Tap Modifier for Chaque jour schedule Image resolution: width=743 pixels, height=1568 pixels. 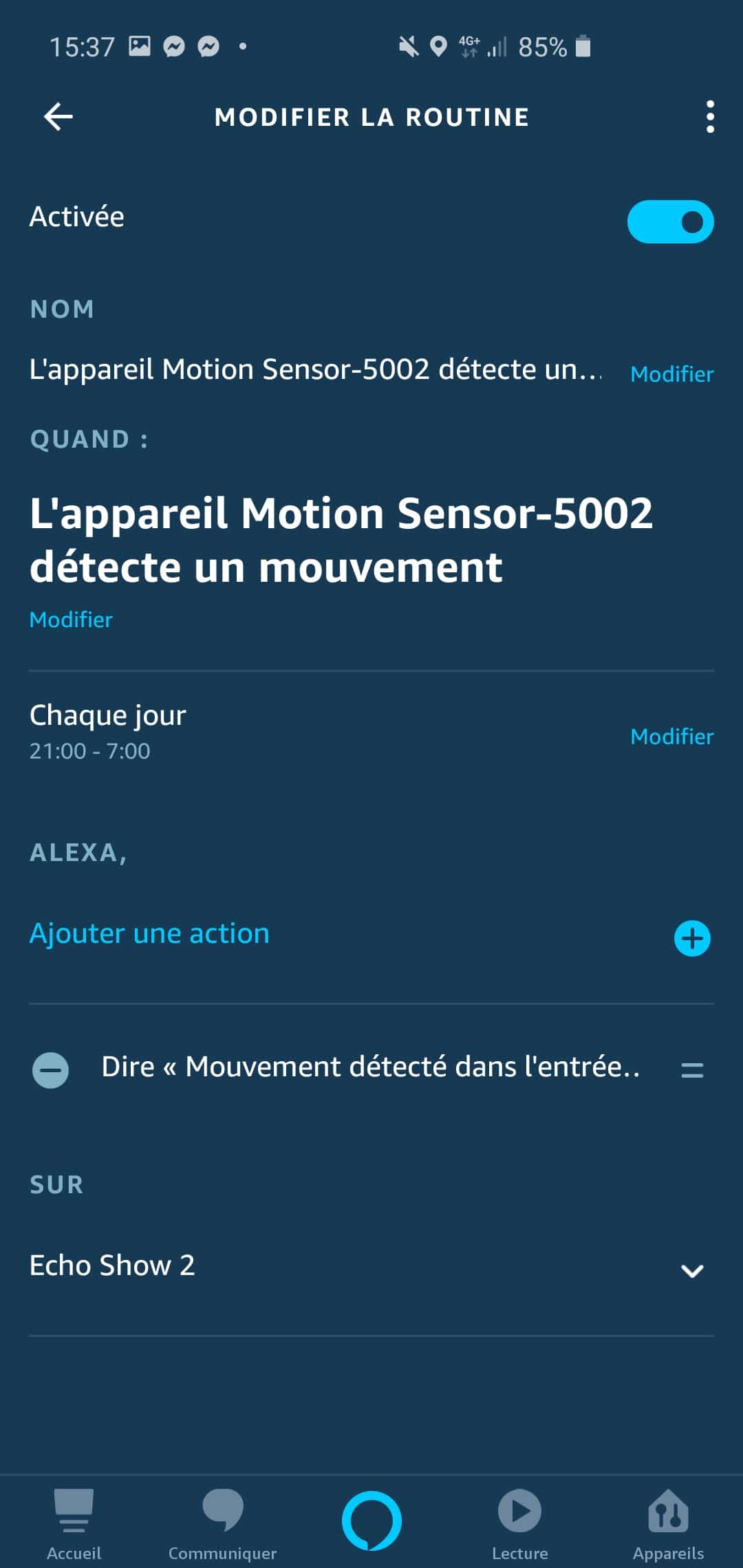pos(672,737)
